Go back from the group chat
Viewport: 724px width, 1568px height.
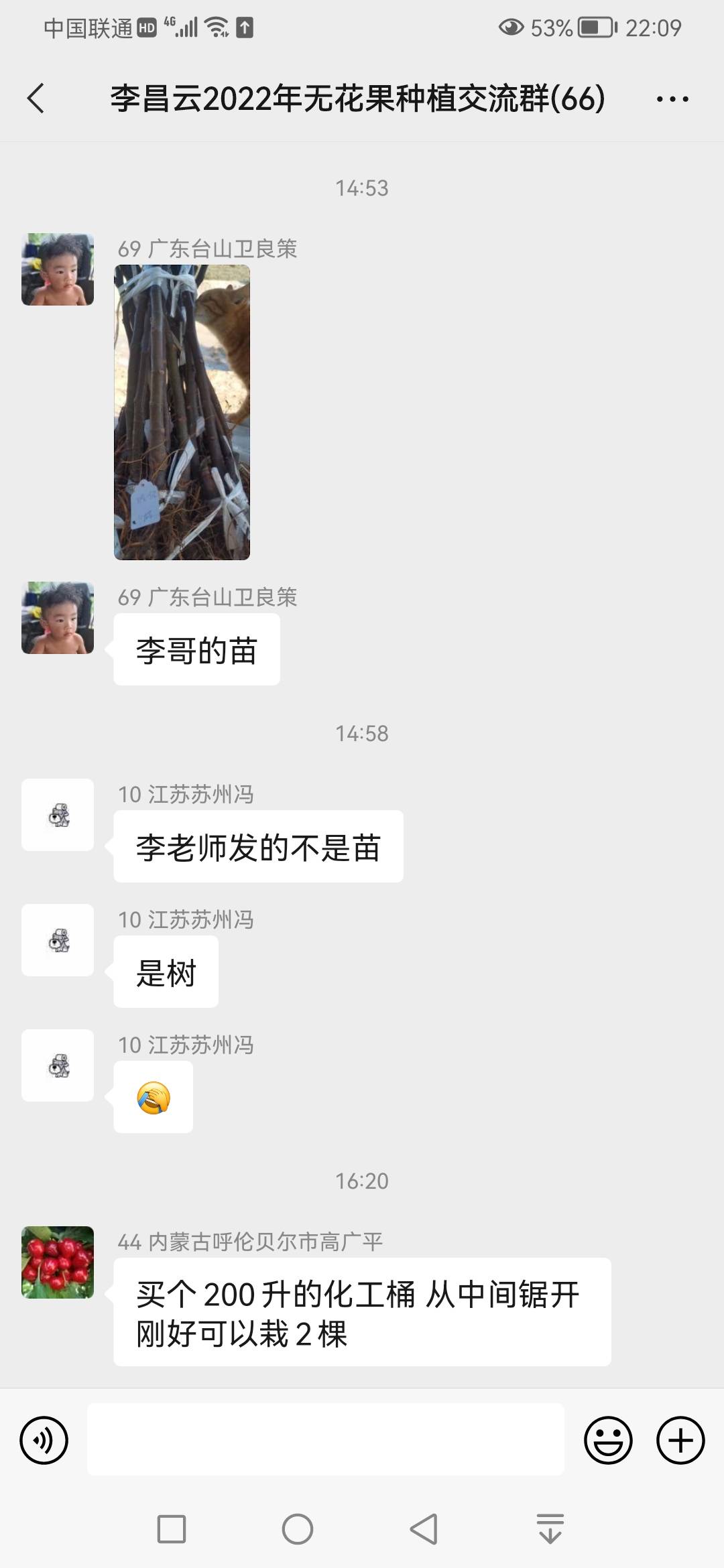(x=36, y=99)
